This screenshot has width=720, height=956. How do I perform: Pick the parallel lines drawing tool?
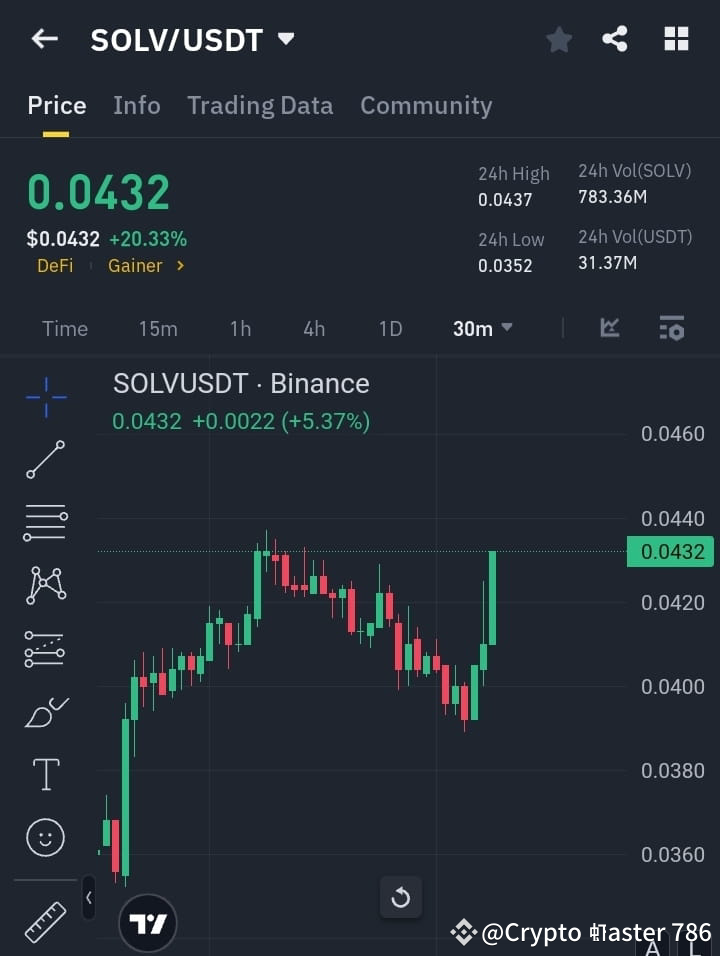click(45, 523)
